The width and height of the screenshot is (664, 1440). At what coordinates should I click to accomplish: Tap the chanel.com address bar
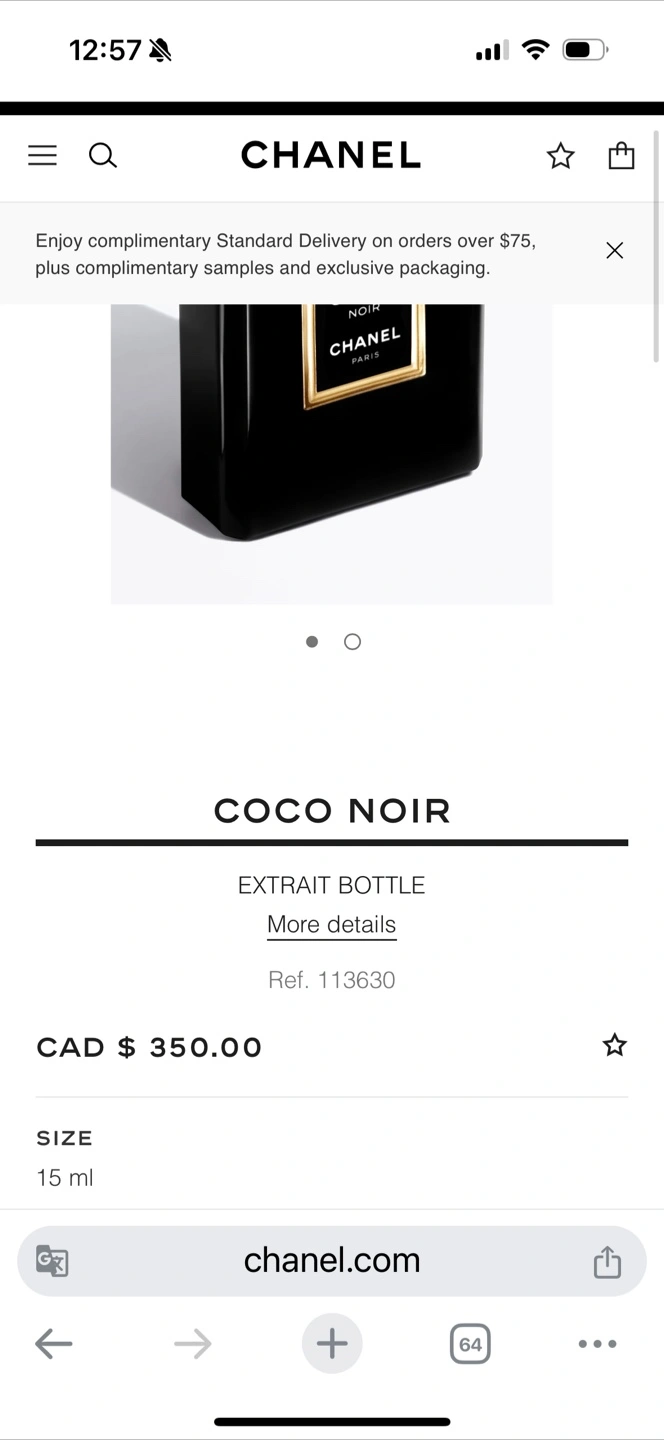point(332,1261)
